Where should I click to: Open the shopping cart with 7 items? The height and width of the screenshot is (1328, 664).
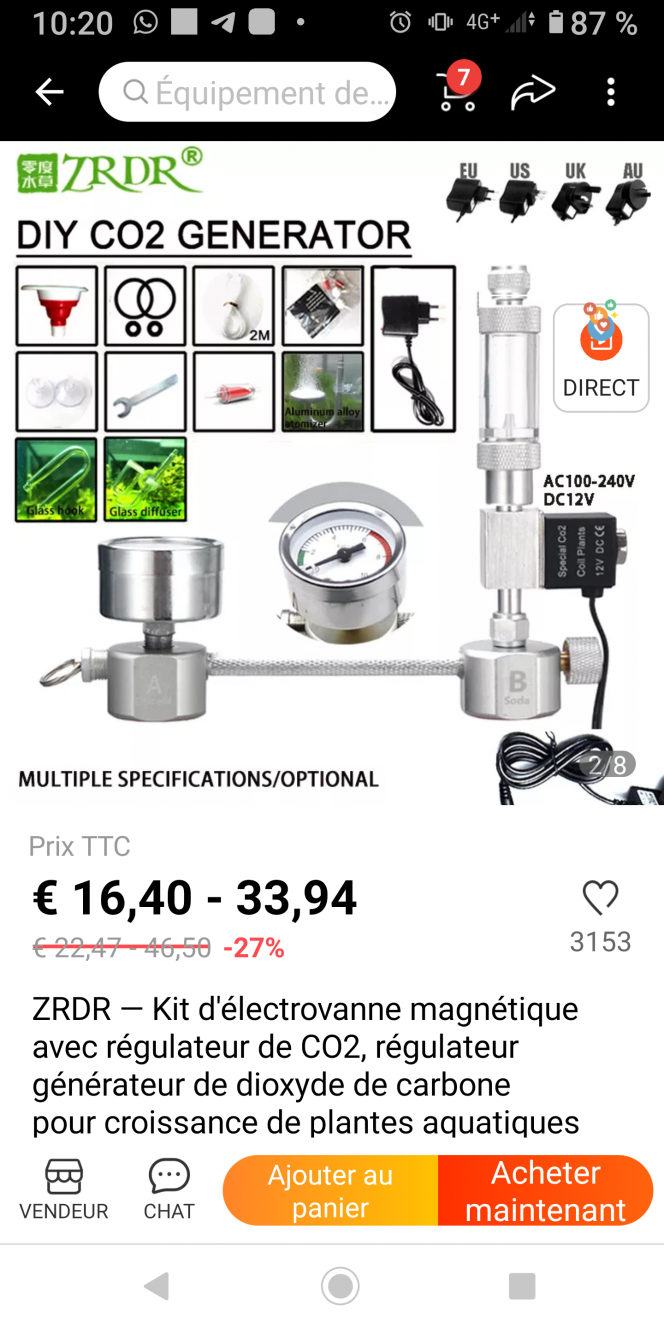pos(457,90)
